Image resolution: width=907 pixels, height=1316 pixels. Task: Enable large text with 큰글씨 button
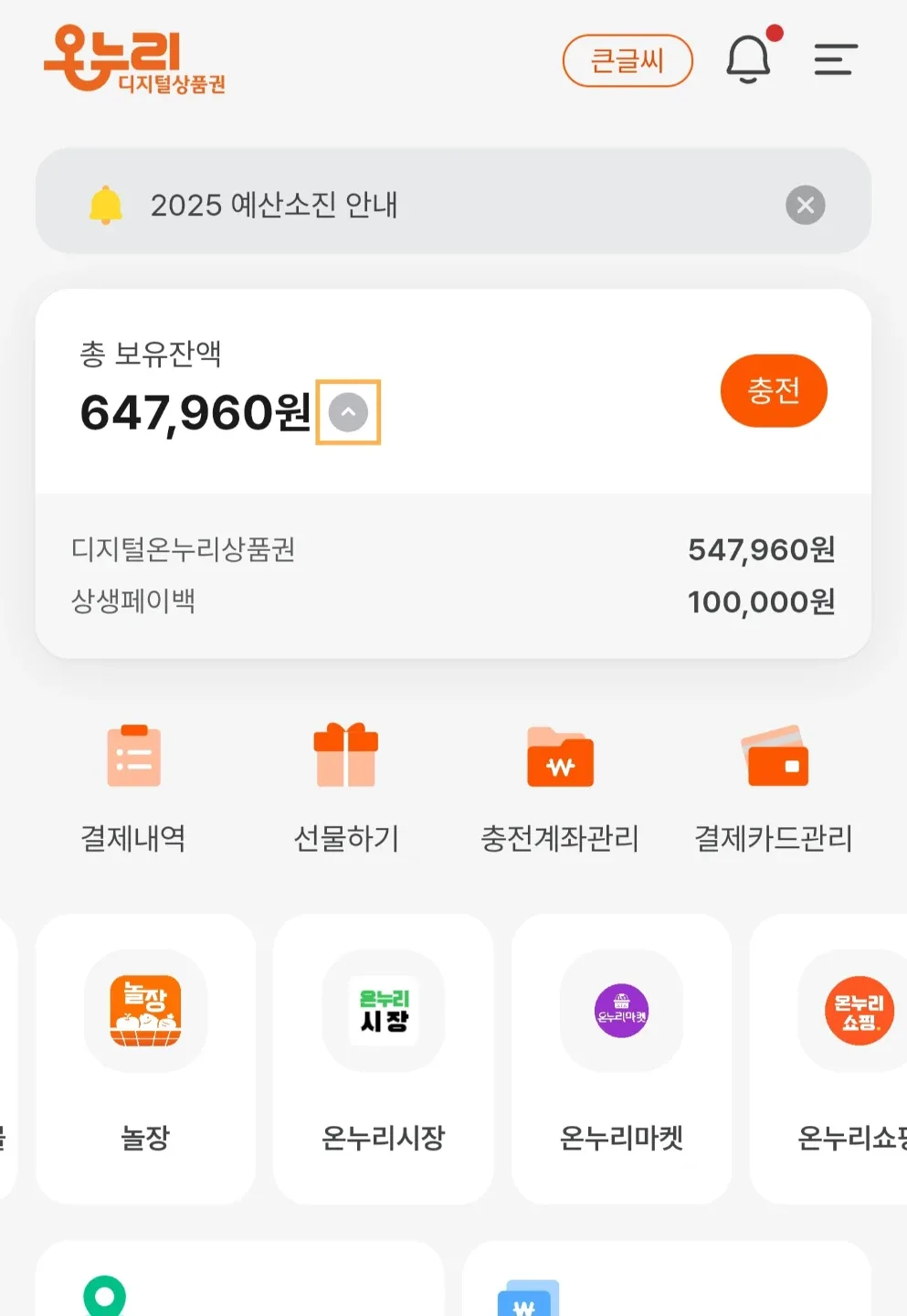tap(628, 61)
